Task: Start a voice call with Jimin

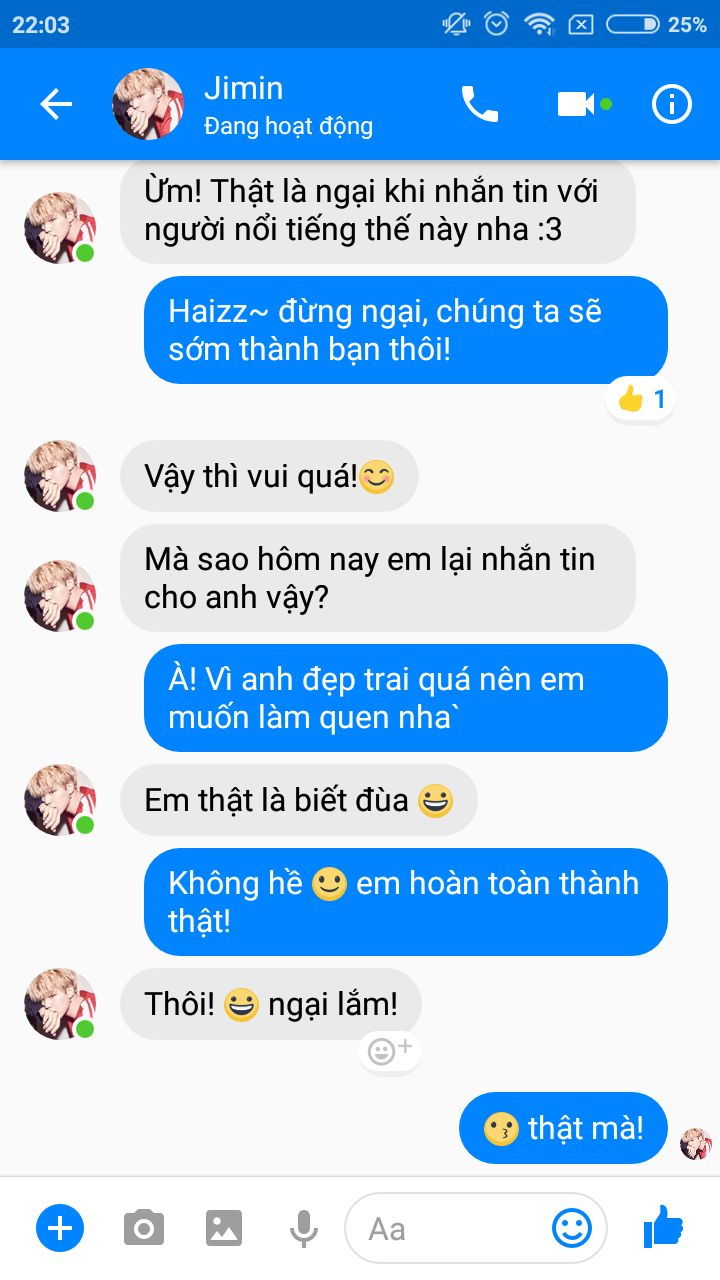Action: tap(479, 104)
